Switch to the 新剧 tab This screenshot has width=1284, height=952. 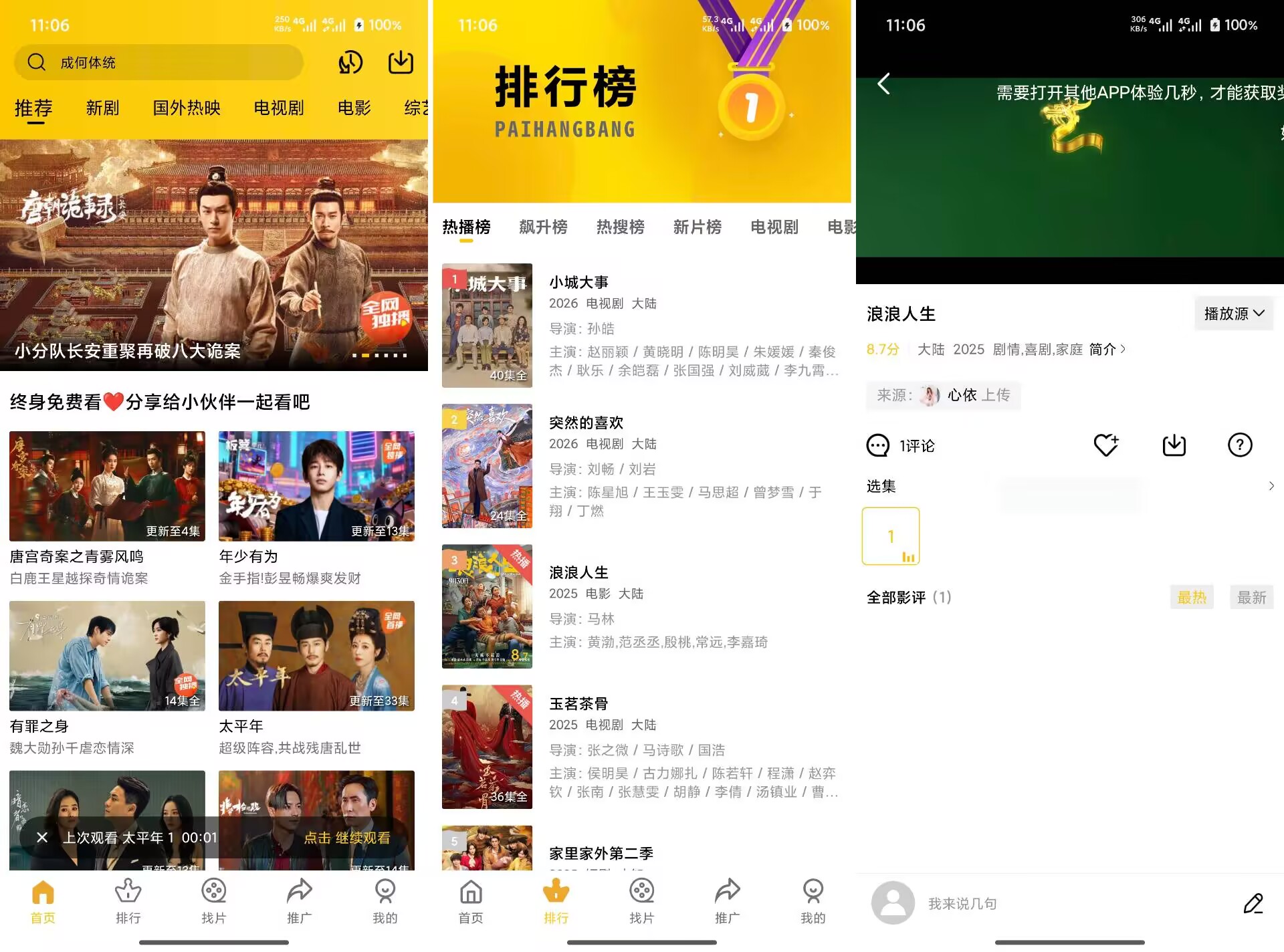click(102, 108)
